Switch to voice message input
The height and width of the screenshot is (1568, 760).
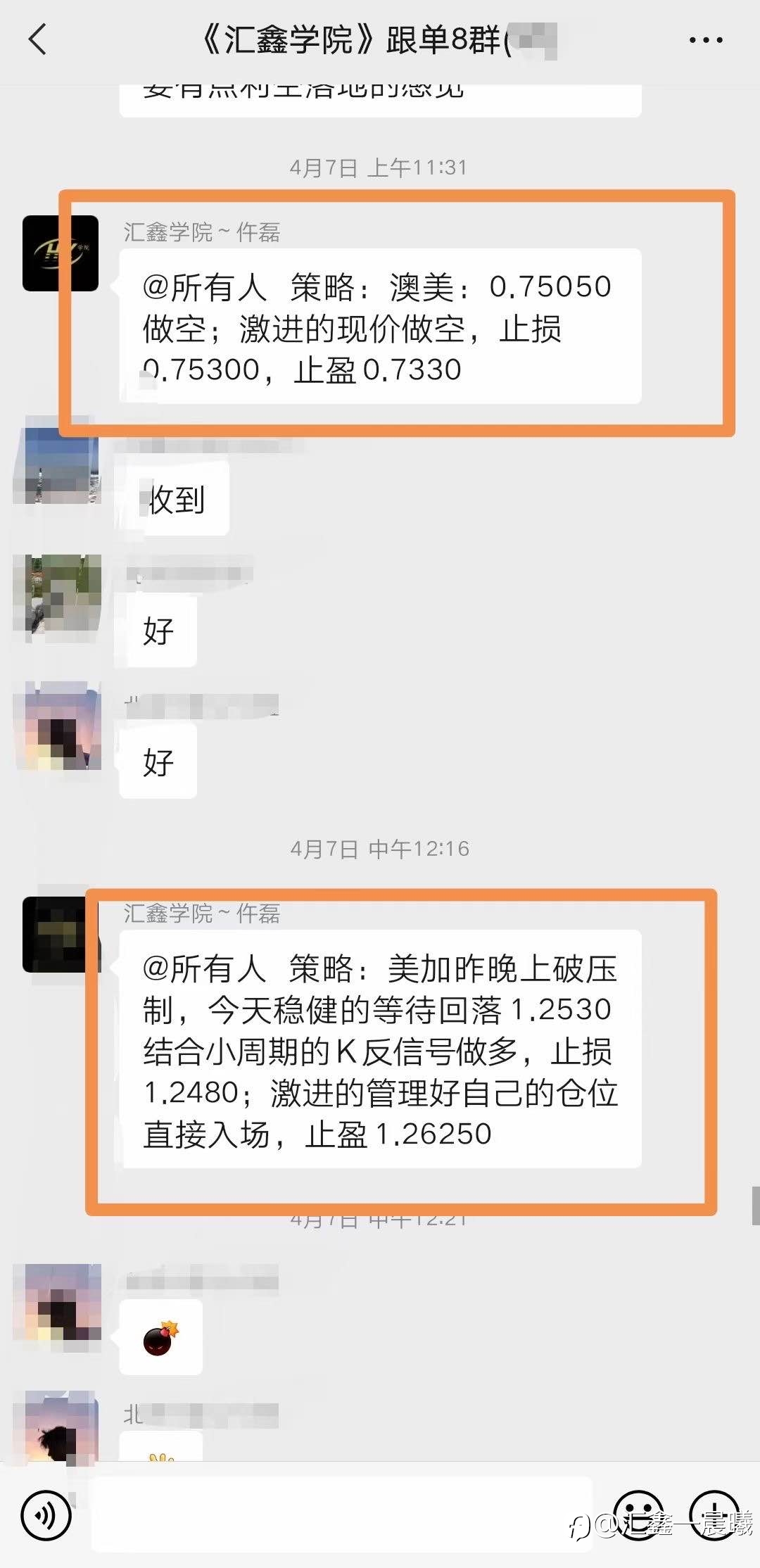tap(46, 1515)
